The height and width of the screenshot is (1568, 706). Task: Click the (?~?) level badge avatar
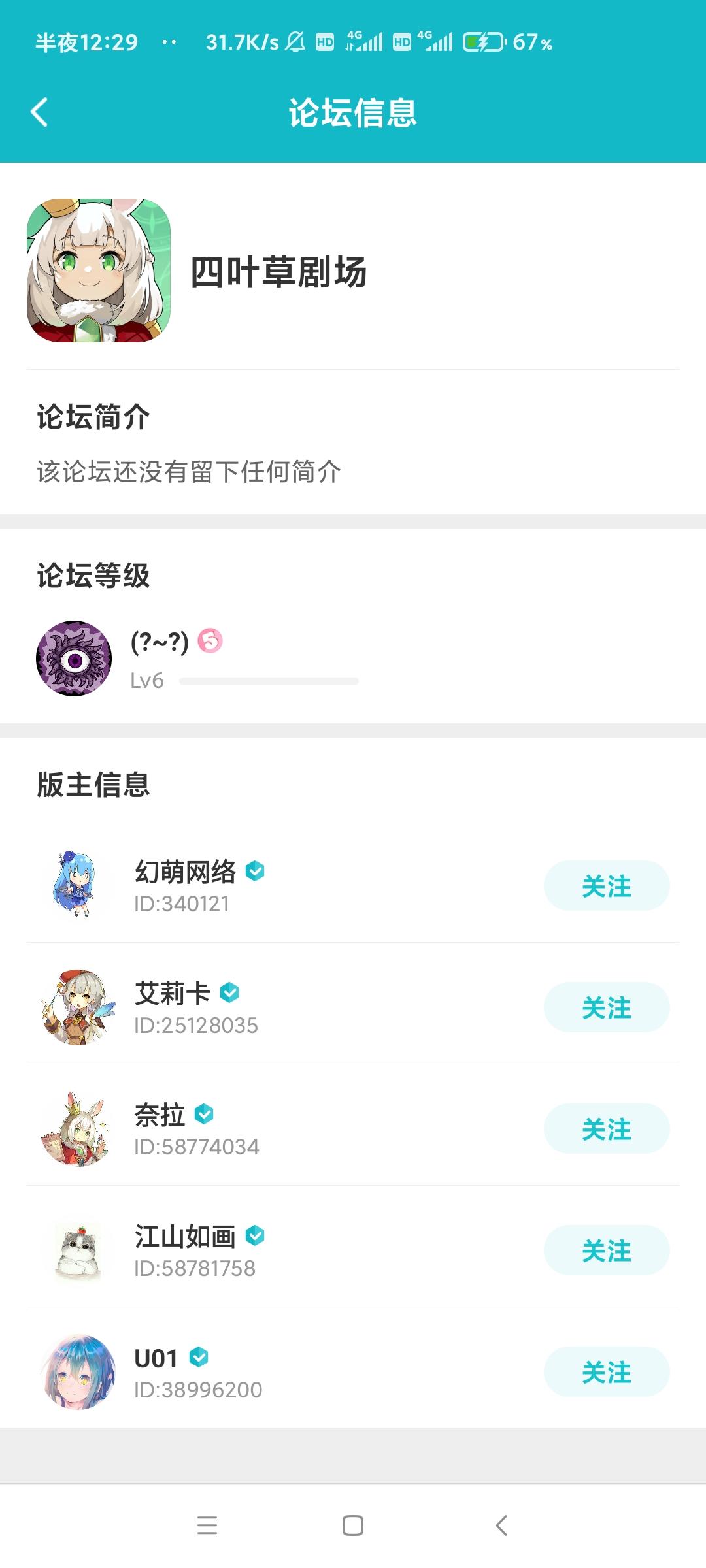click(x=73, y=658)
